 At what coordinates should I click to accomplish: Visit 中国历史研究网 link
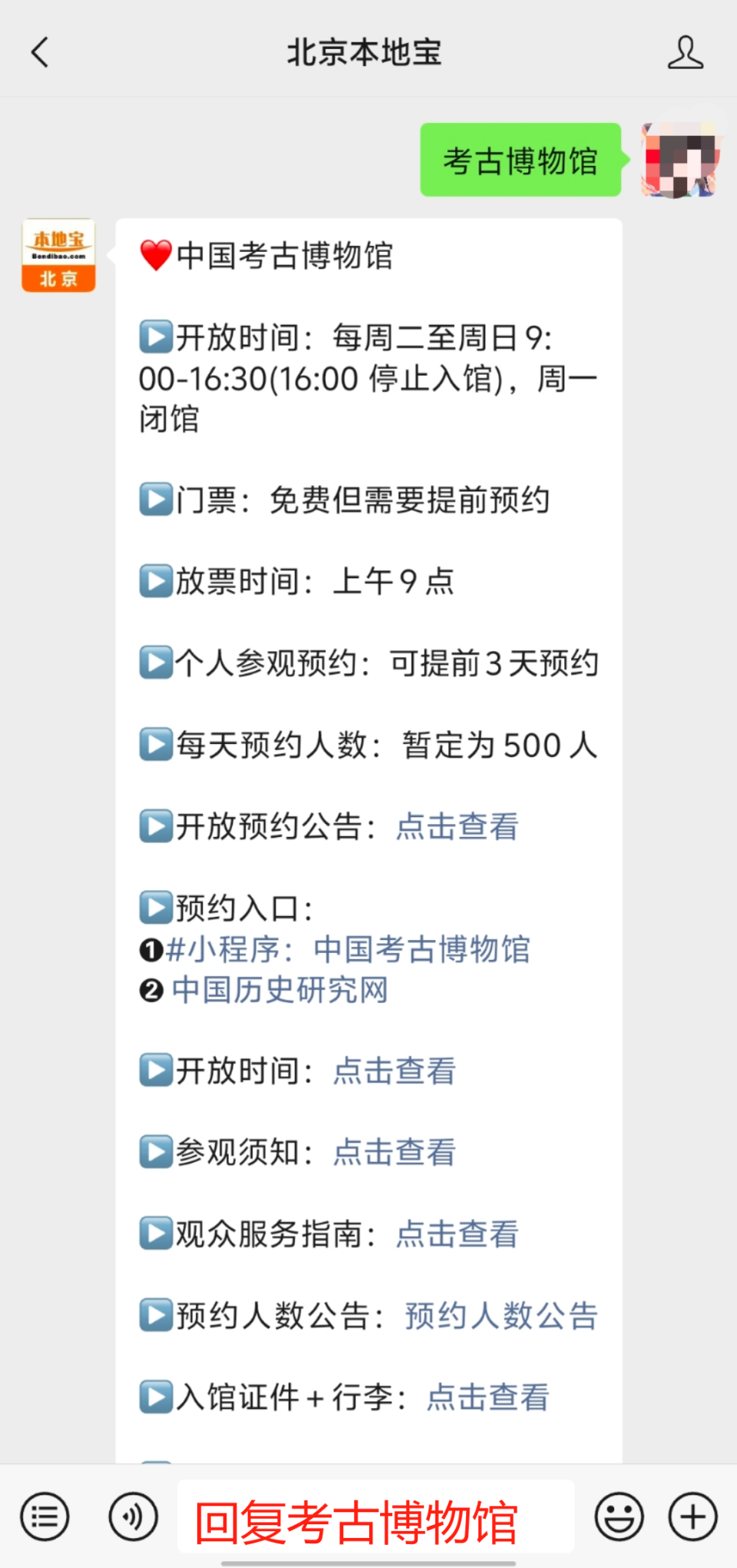(280, 992)
